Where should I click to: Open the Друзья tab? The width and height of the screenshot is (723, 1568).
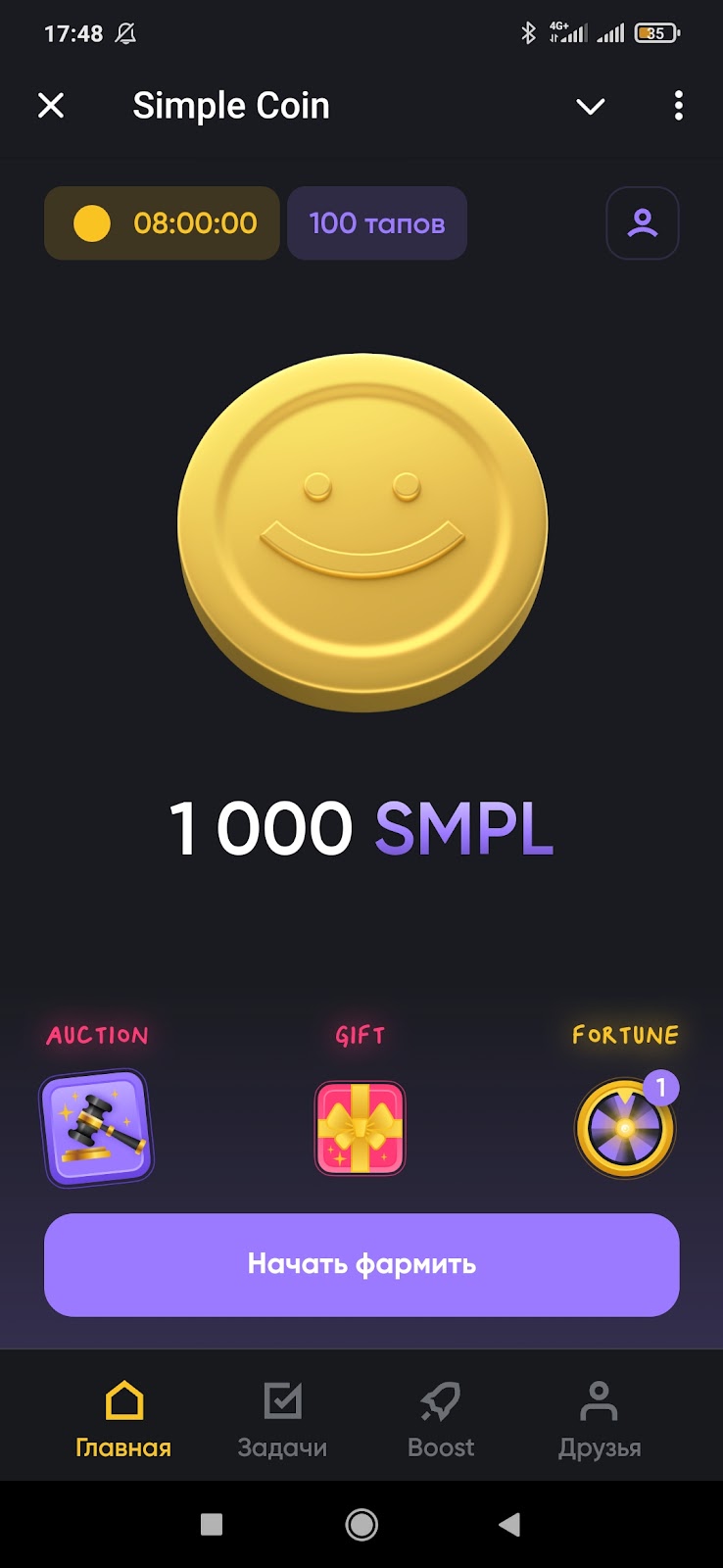[x=600, y=1418]
